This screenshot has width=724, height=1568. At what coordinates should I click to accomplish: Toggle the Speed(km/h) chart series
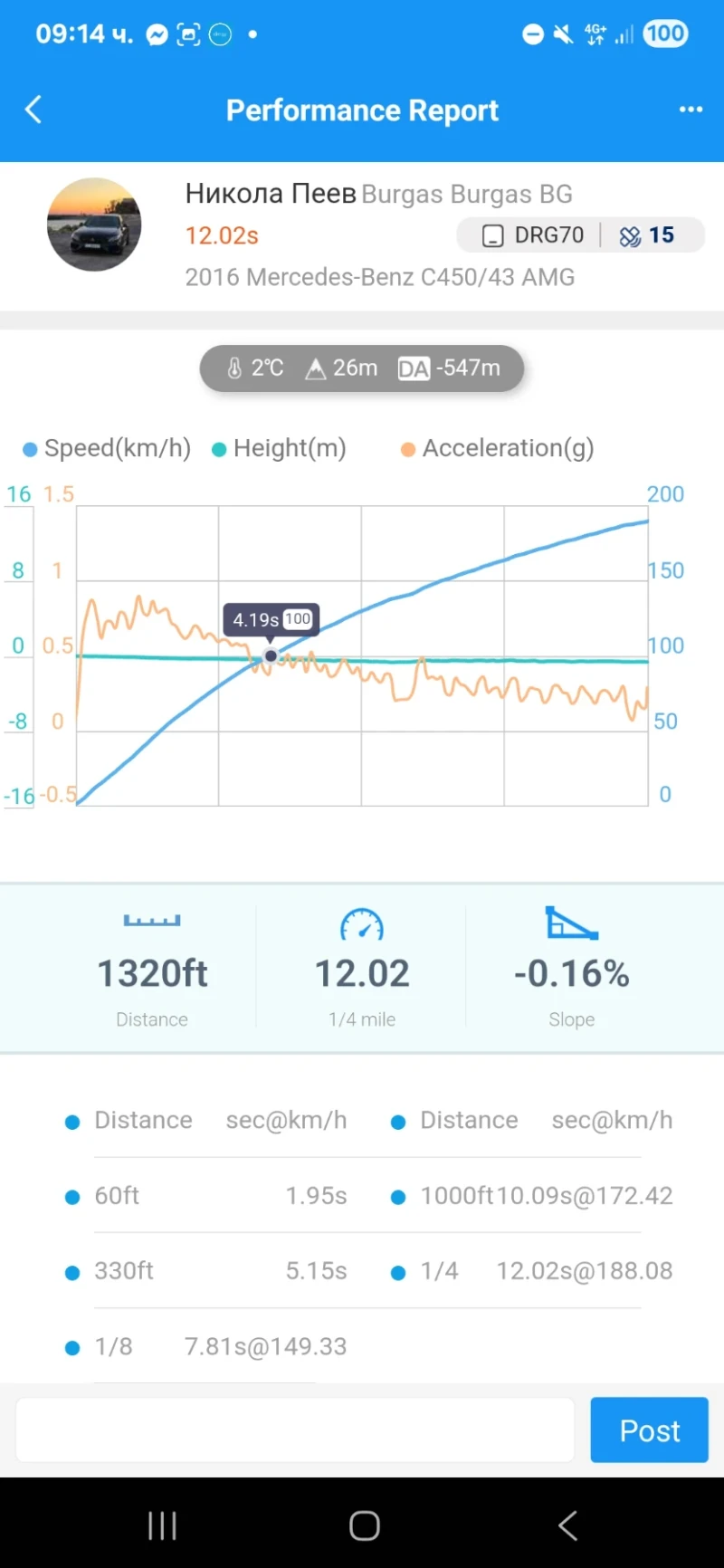[x=107, y=448]
